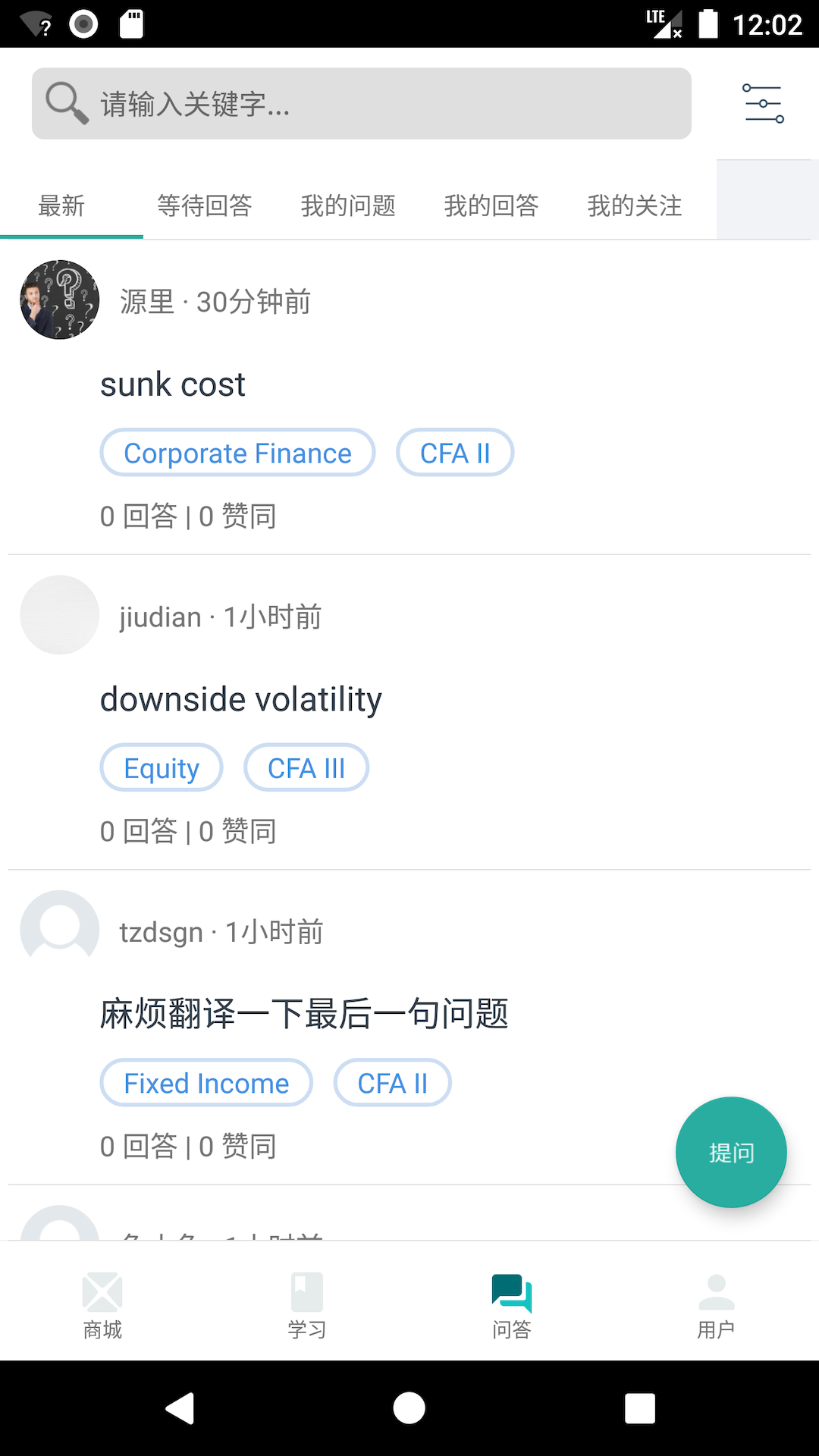819x1456 pixels.
Task: Tap the 提问 floating button to ask question
Action: click(x=730, y=1152)
